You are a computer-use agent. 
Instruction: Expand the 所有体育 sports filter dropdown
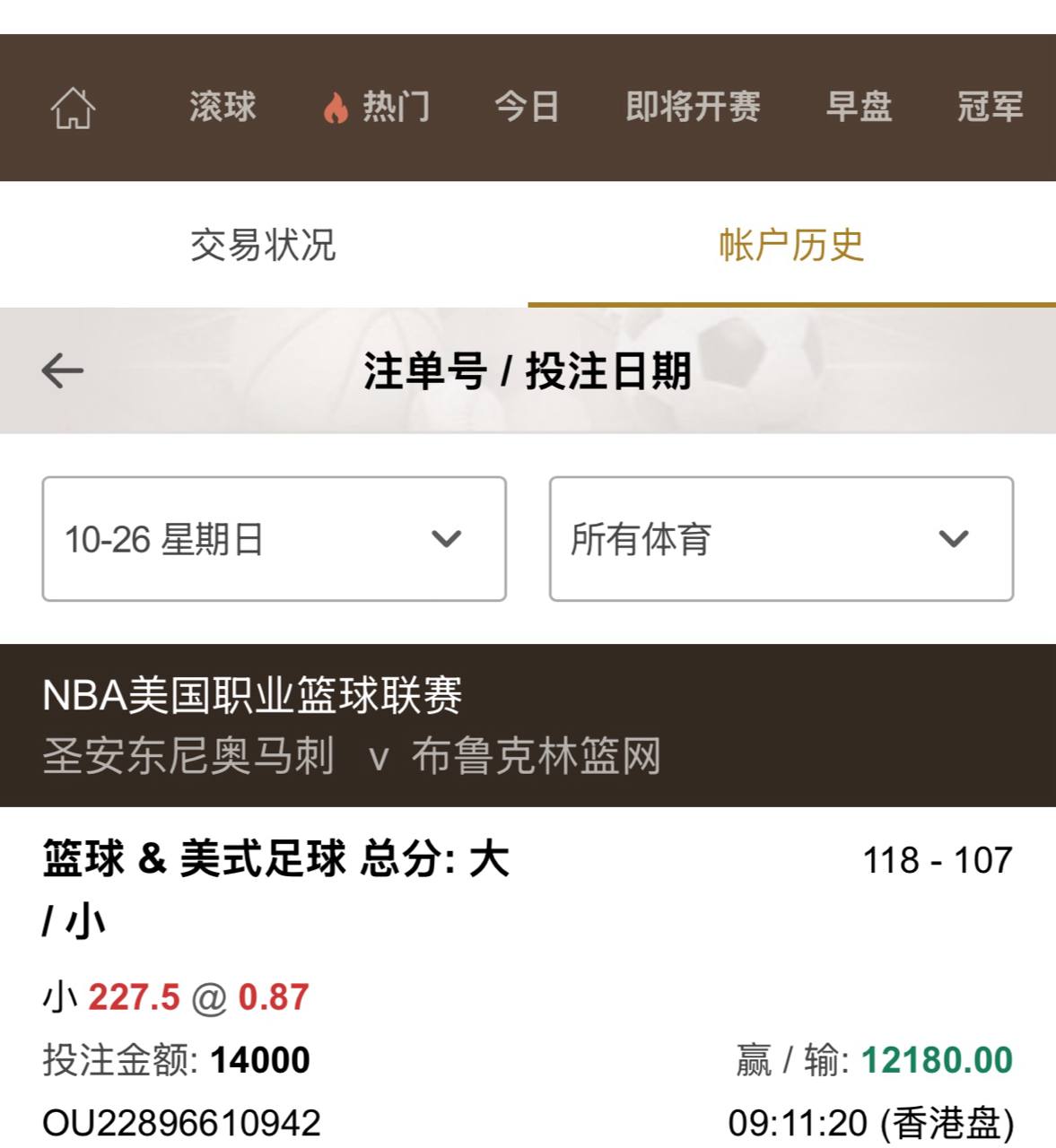tap(781, 539)
